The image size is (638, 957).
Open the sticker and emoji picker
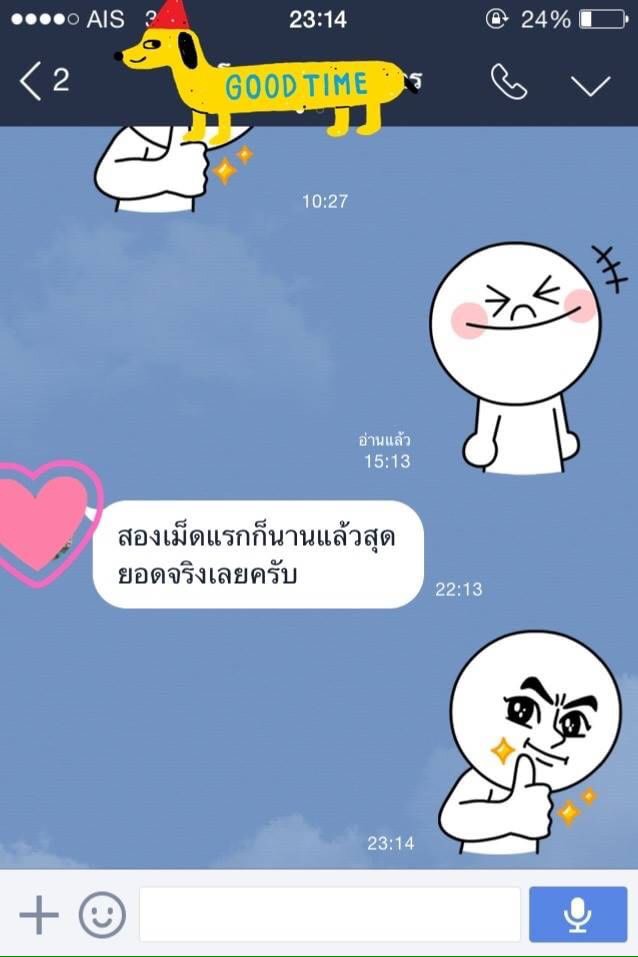(x=102, y=914)
